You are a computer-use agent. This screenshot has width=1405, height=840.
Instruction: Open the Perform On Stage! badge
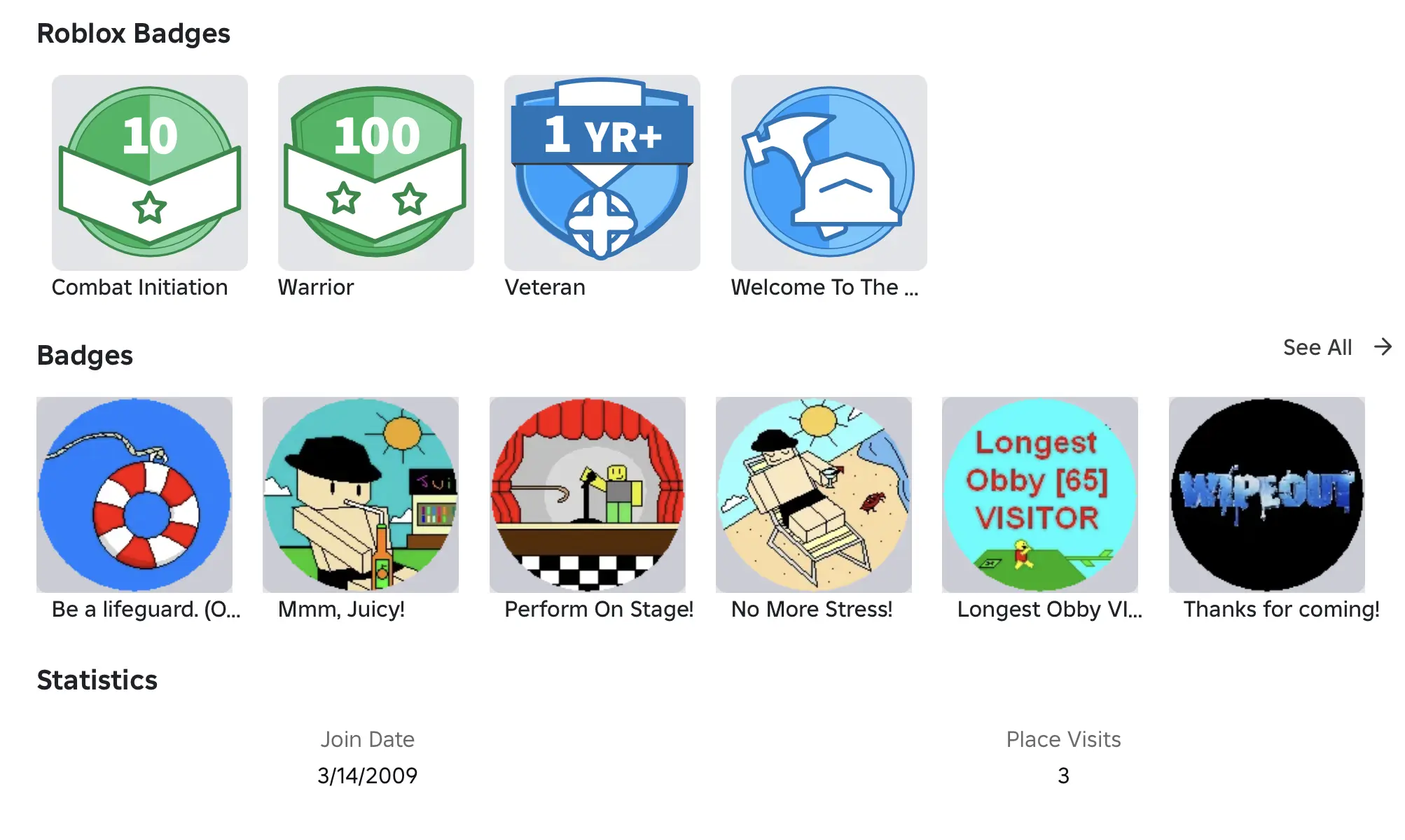pos(587,494)
